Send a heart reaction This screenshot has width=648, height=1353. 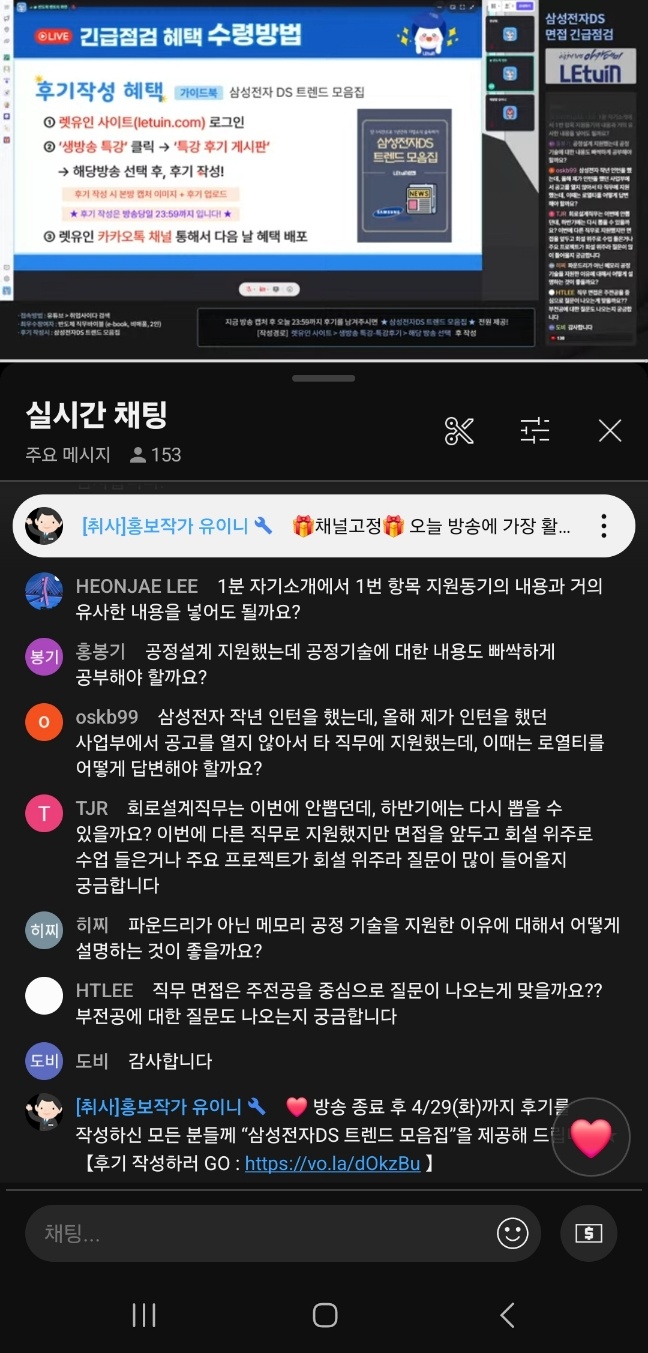(590, 1137)
